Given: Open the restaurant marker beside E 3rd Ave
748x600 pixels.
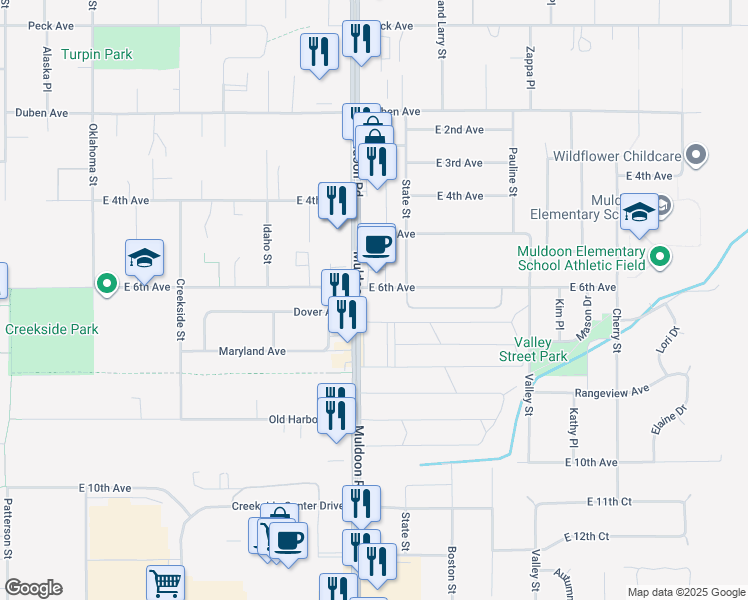Looking at the screenshot, I should [377, 162].
